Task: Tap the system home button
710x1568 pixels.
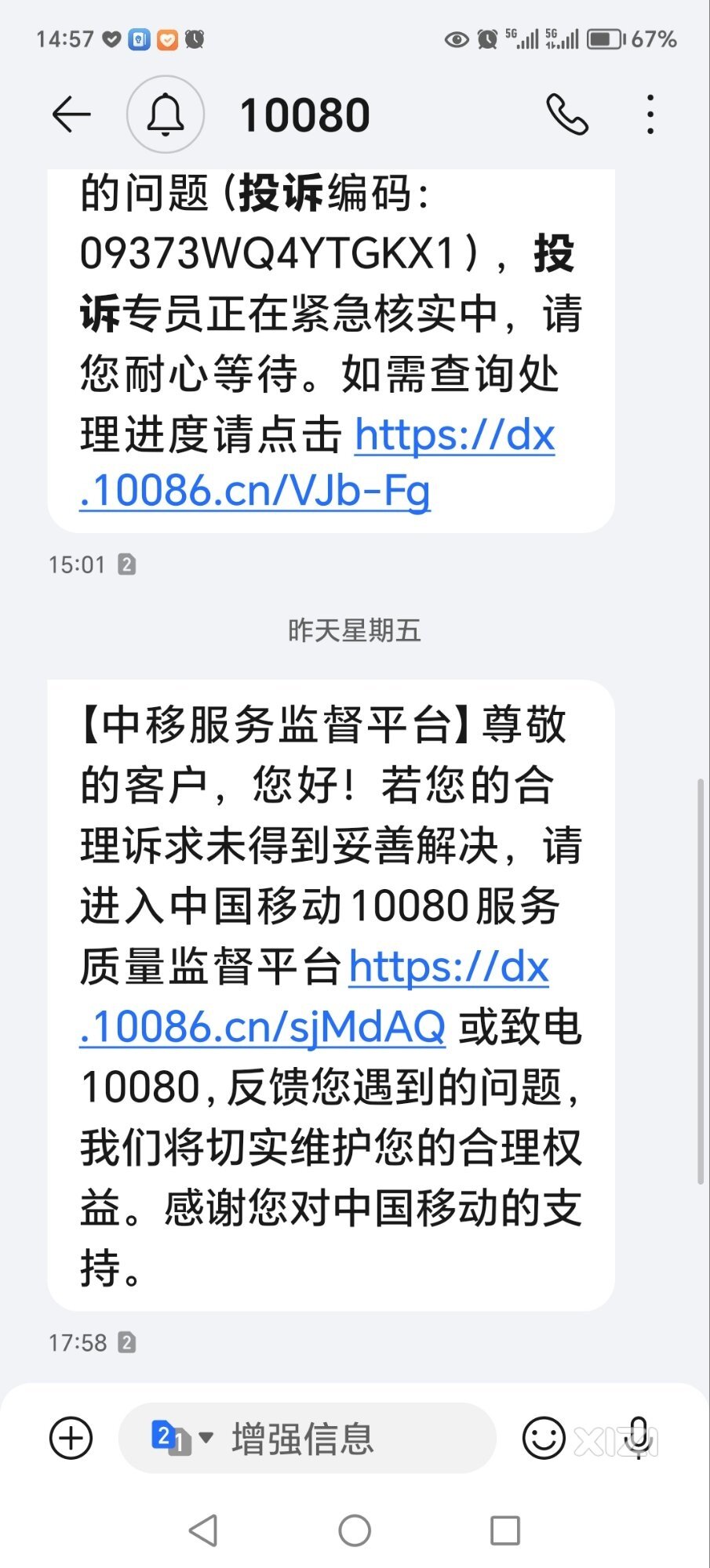Action: coord(355,1530)
